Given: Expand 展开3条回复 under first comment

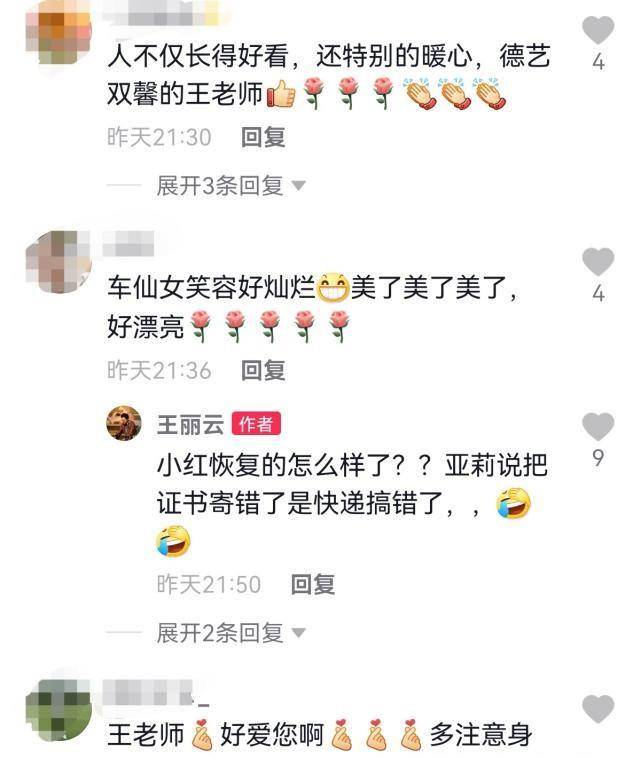Looking at the screenshot, I should tap(230, 186).
